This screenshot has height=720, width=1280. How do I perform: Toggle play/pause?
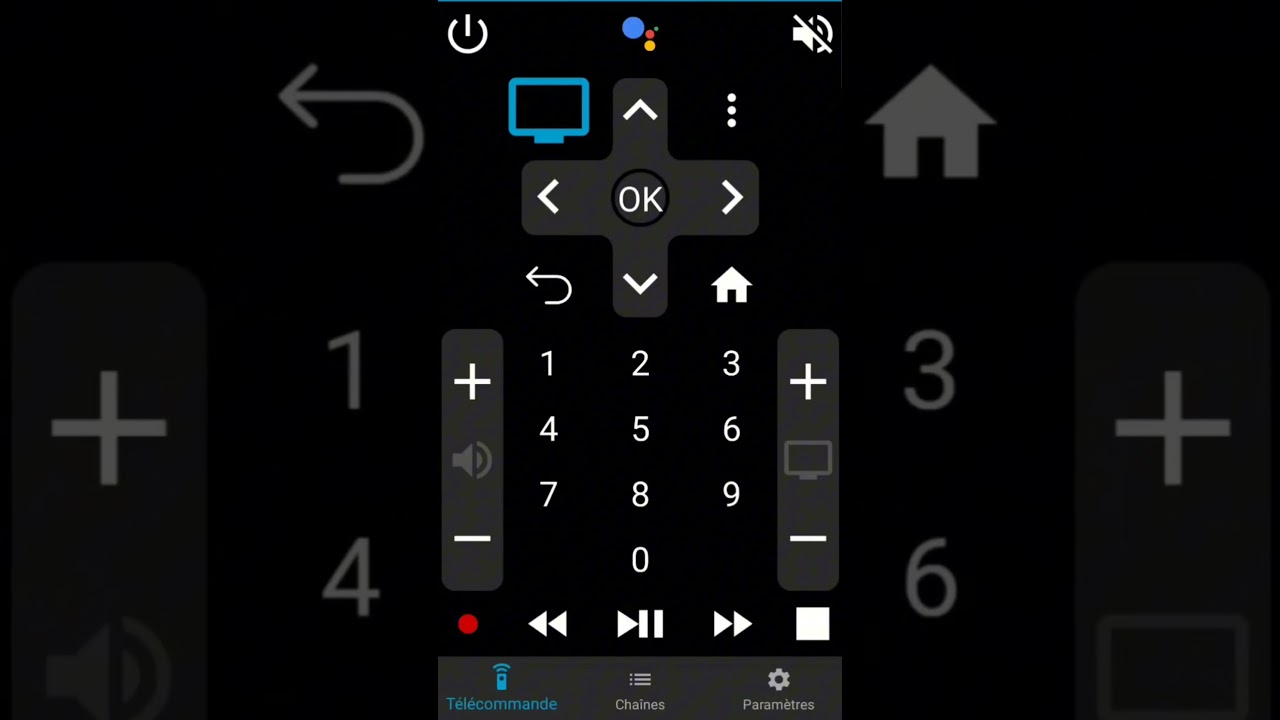click(x=640, y=625)
